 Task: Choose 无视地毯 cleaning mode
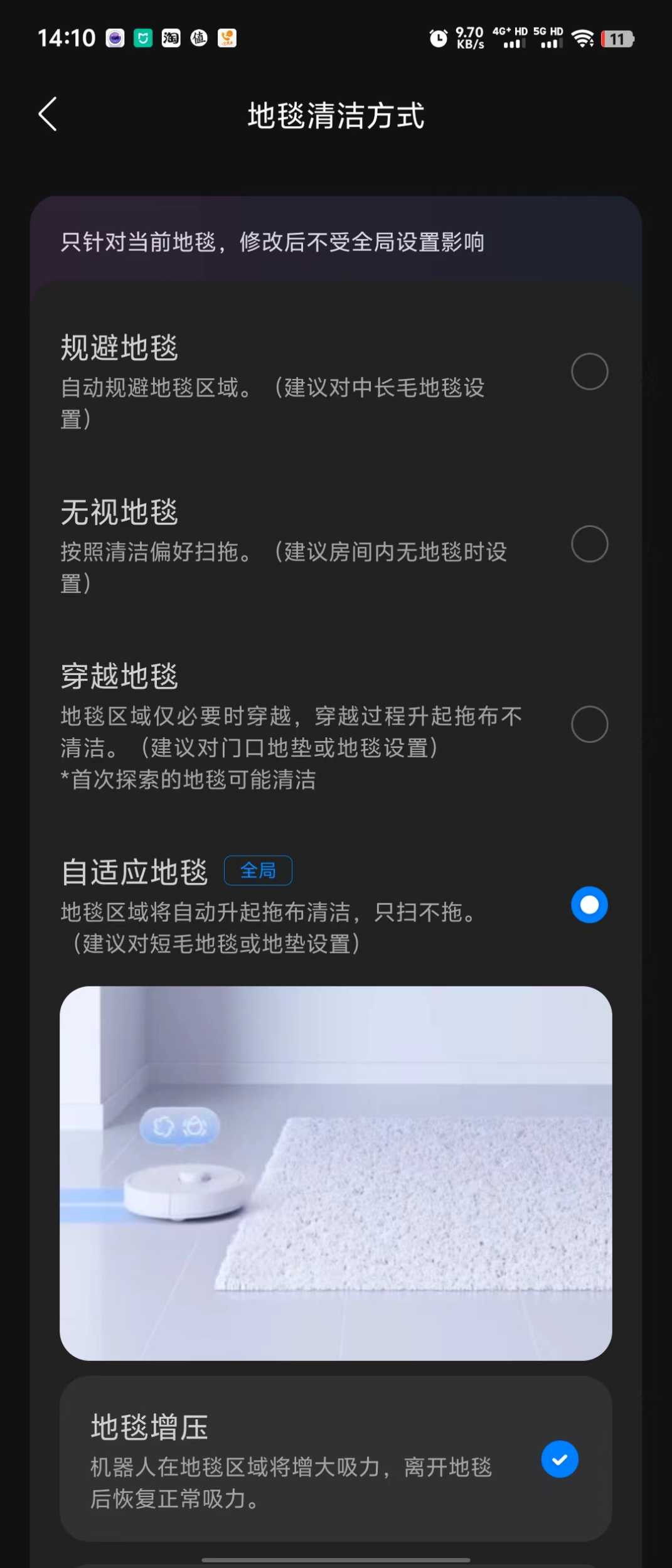(x=589, y=544)
